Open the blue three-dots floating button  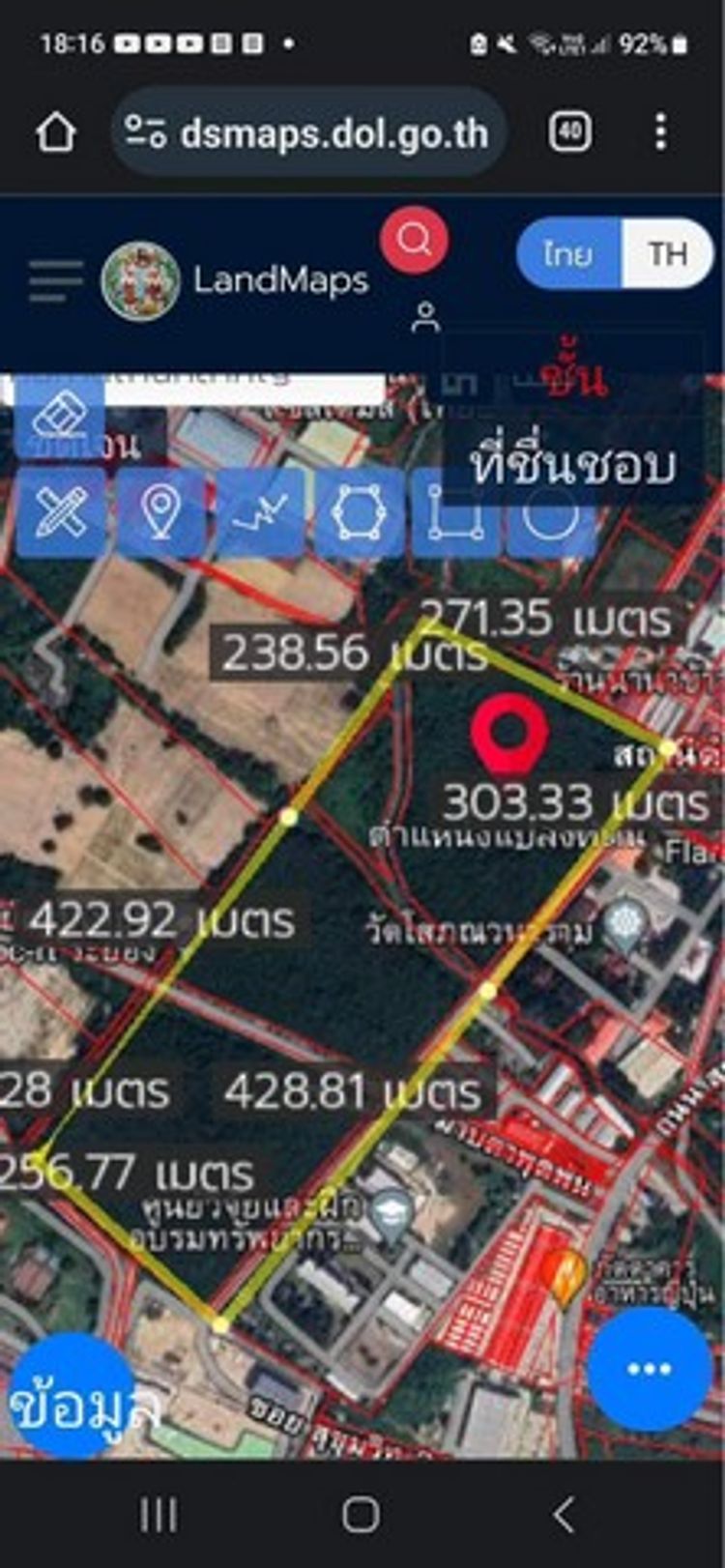point(649,1369)
